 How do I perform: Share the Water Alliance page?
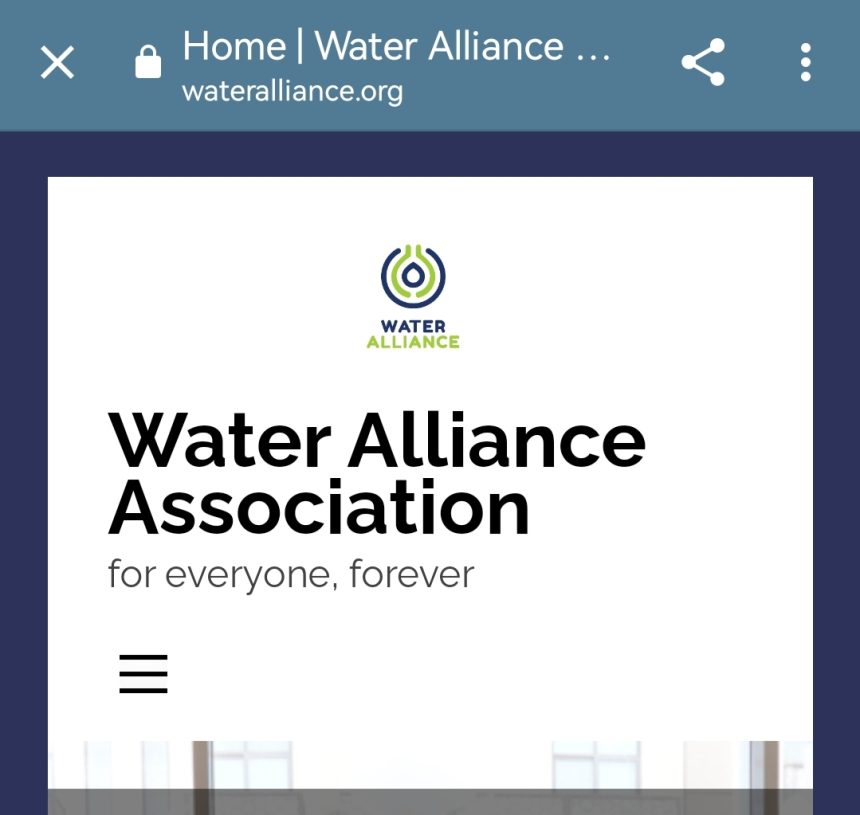703,63
